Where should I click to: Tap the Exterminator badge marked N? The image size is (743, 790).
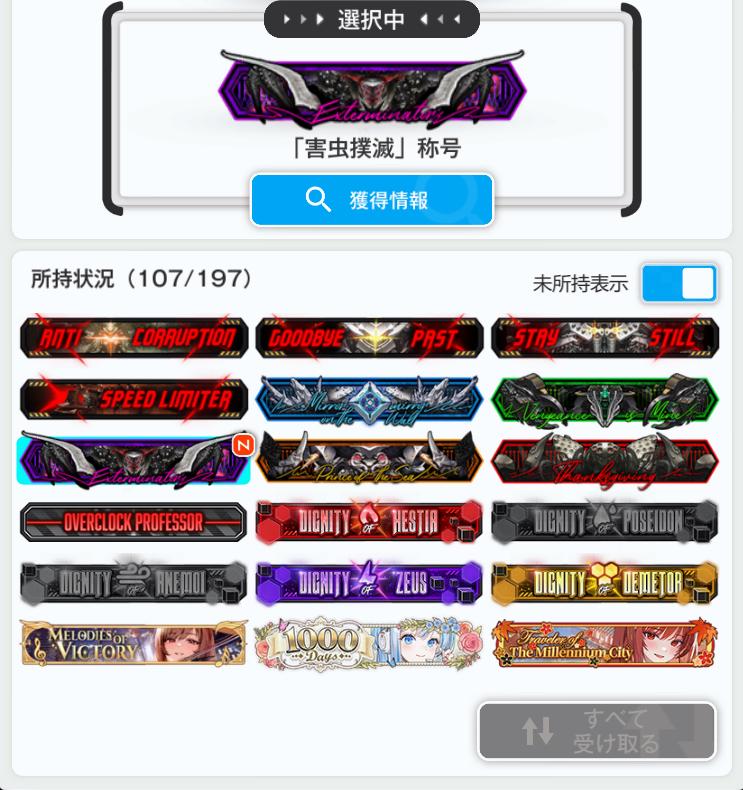[134, 460]
